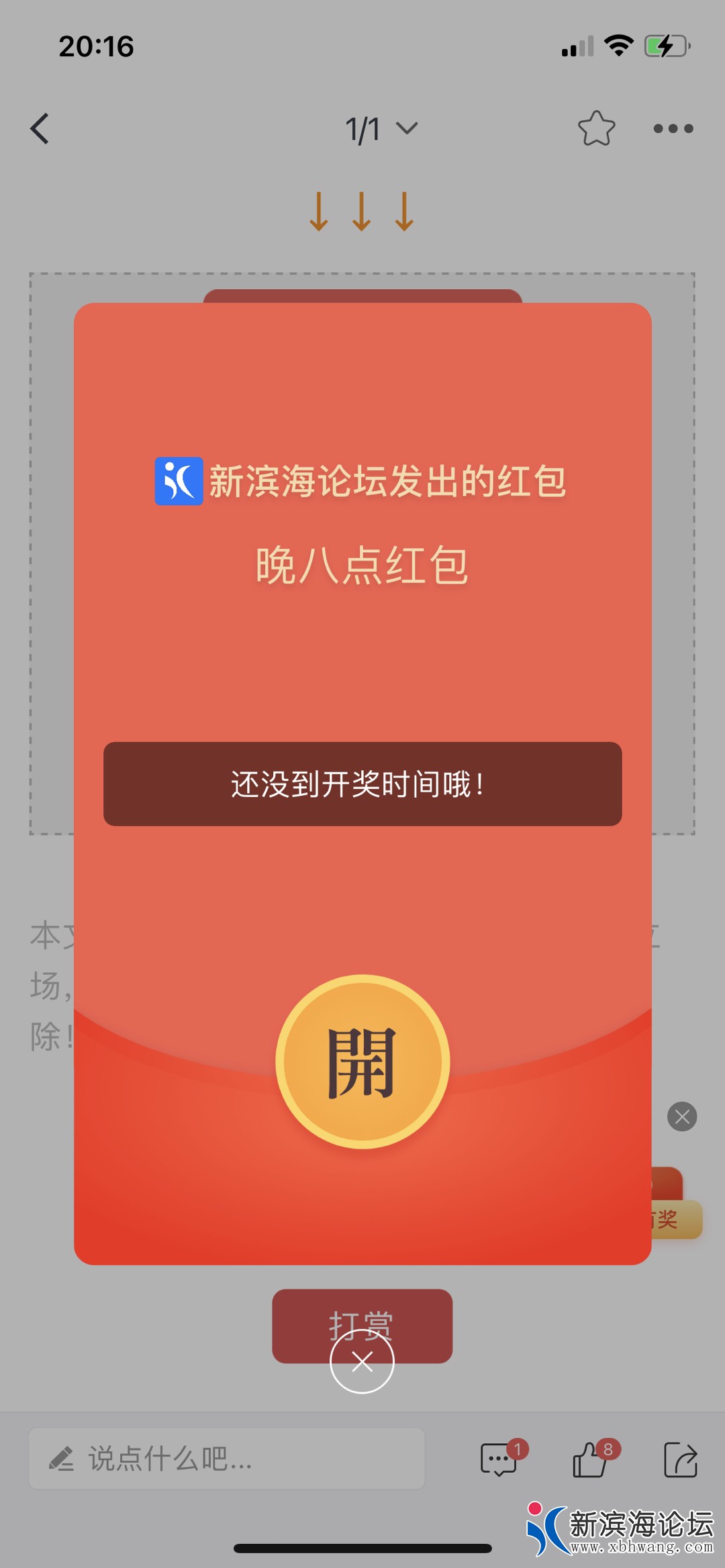Tap the 说点什么吧 comment input field
This screenshot has width=725, height=1568.
point(227,1459)
